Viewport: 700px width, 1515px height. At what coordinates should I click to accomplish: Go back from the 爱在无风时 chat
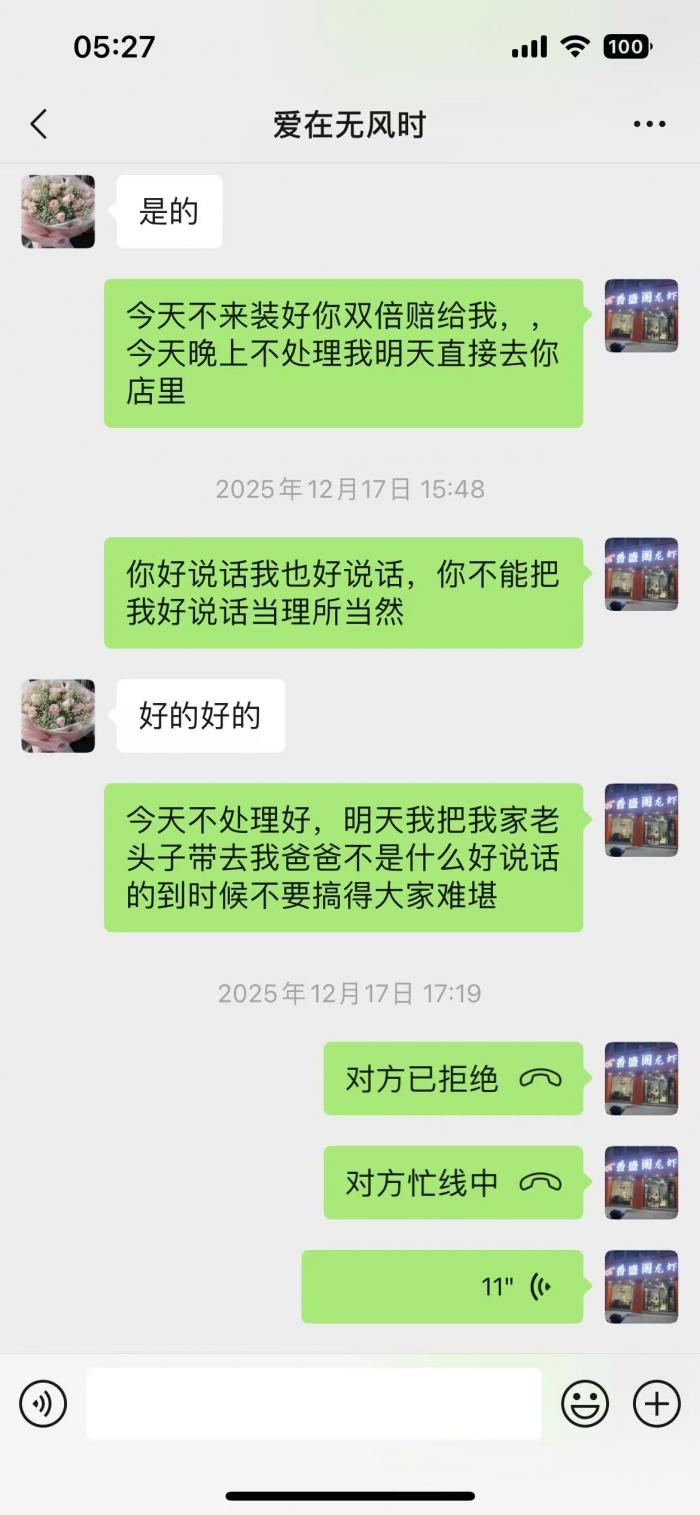pyautogui.click(x=38, y=125)
